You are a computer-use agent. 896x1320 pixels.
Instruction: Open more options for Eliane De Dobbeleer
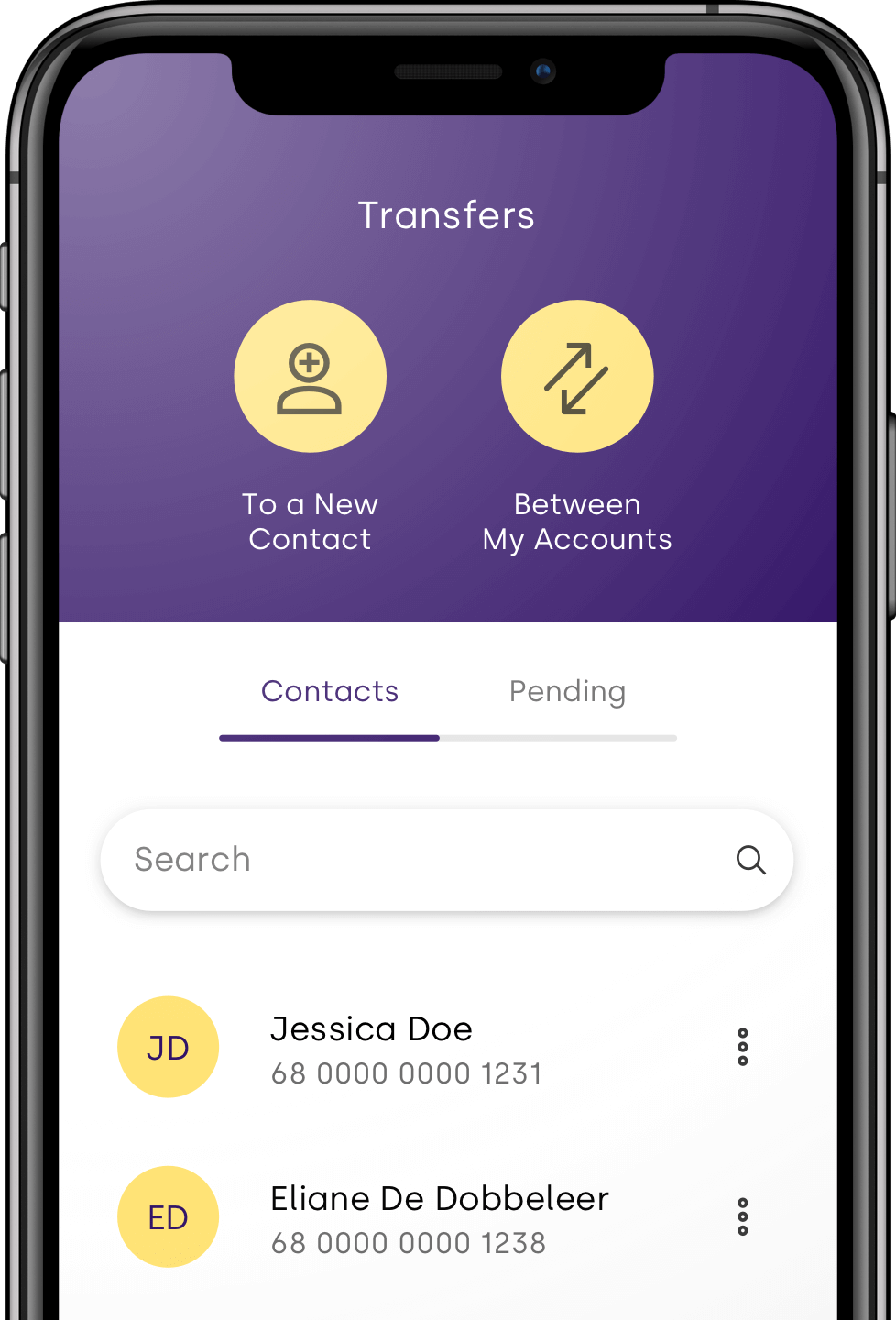[743, 1216]
